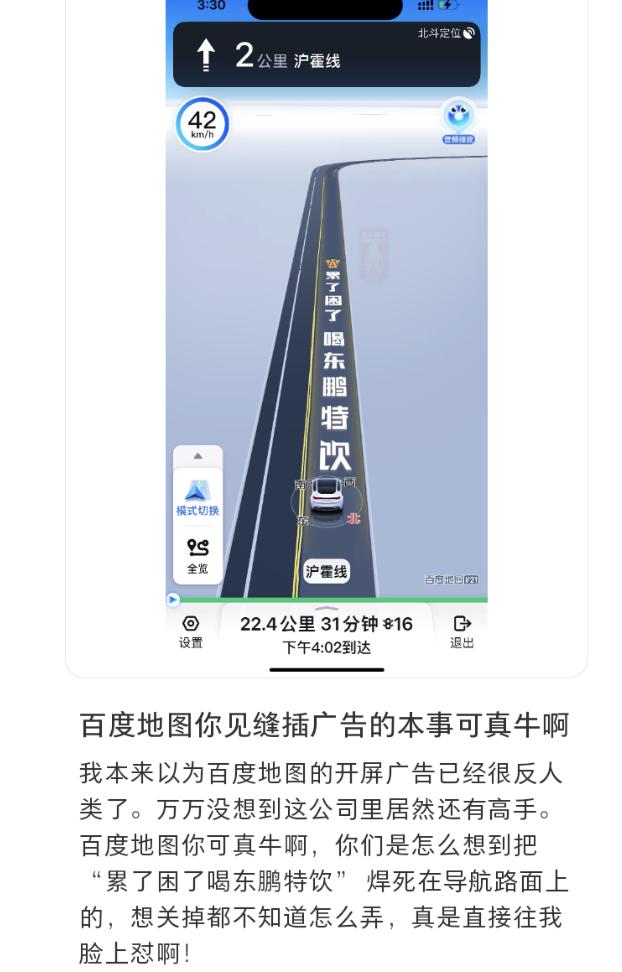The image size is (622, 972).
Task: Open the Baidu Maps screenshot image in post
Action: (x=326, y=330)
